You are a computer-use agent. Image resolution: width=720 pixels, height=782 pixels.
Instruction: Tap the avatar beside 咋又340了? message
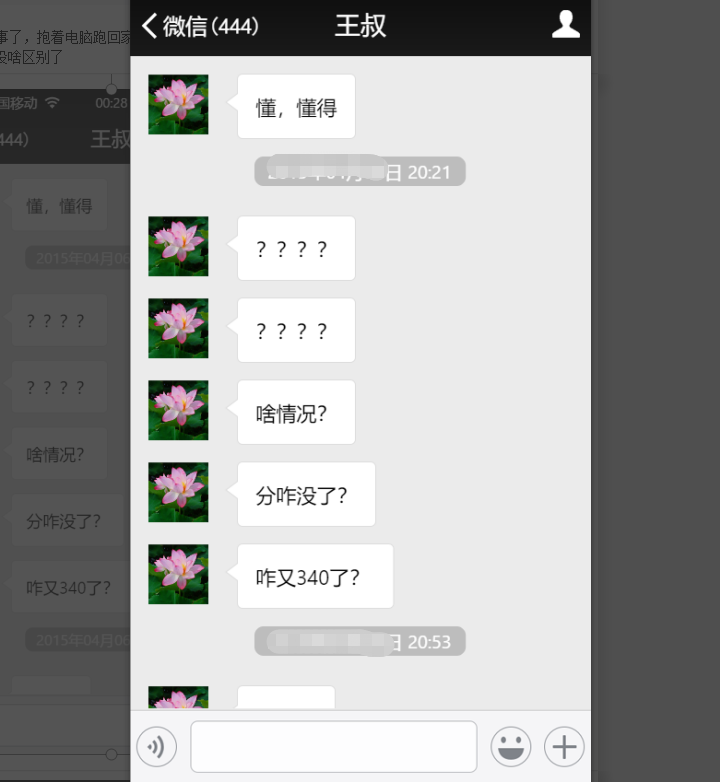[178, 574]
